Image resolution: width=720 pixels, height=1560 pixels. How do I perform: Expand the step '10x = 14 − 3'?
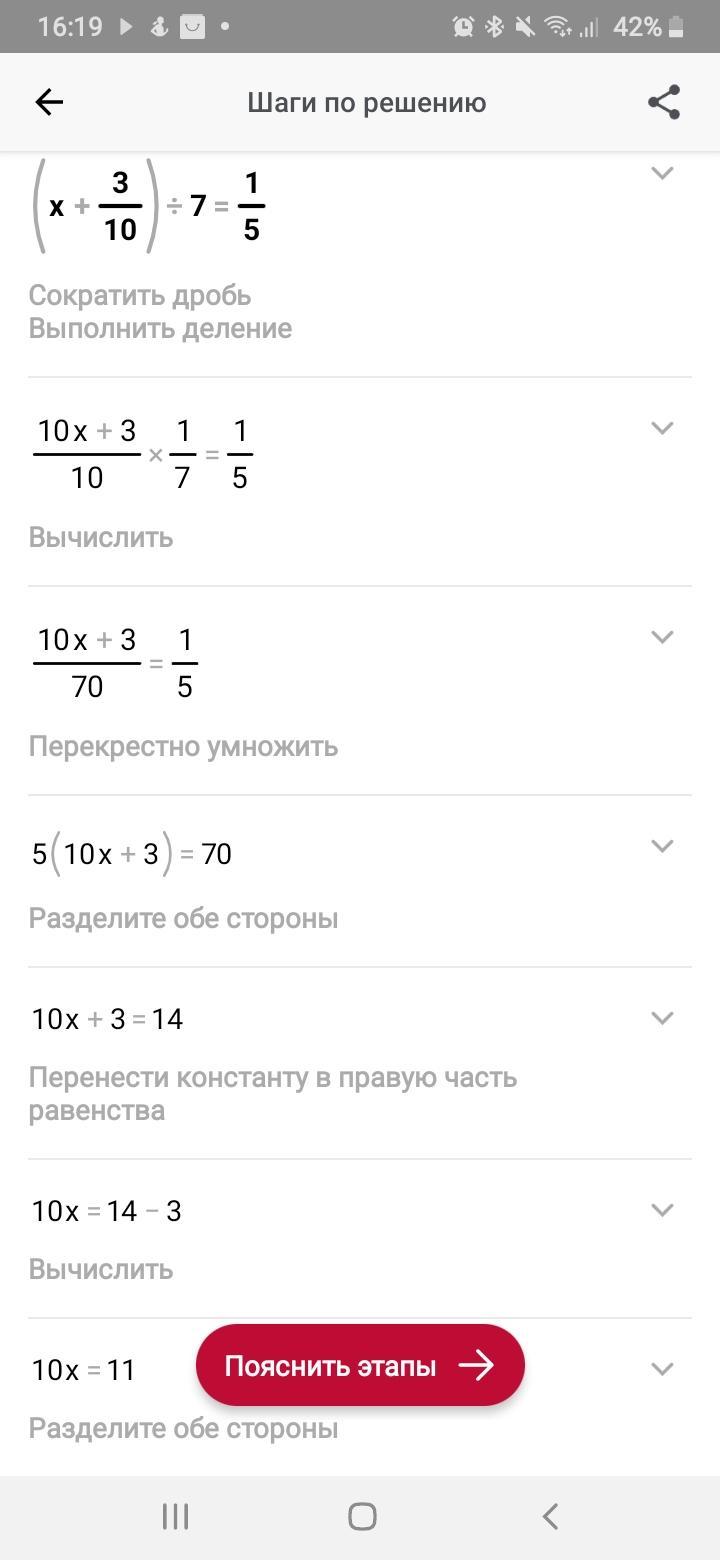tap(662, 1210)
